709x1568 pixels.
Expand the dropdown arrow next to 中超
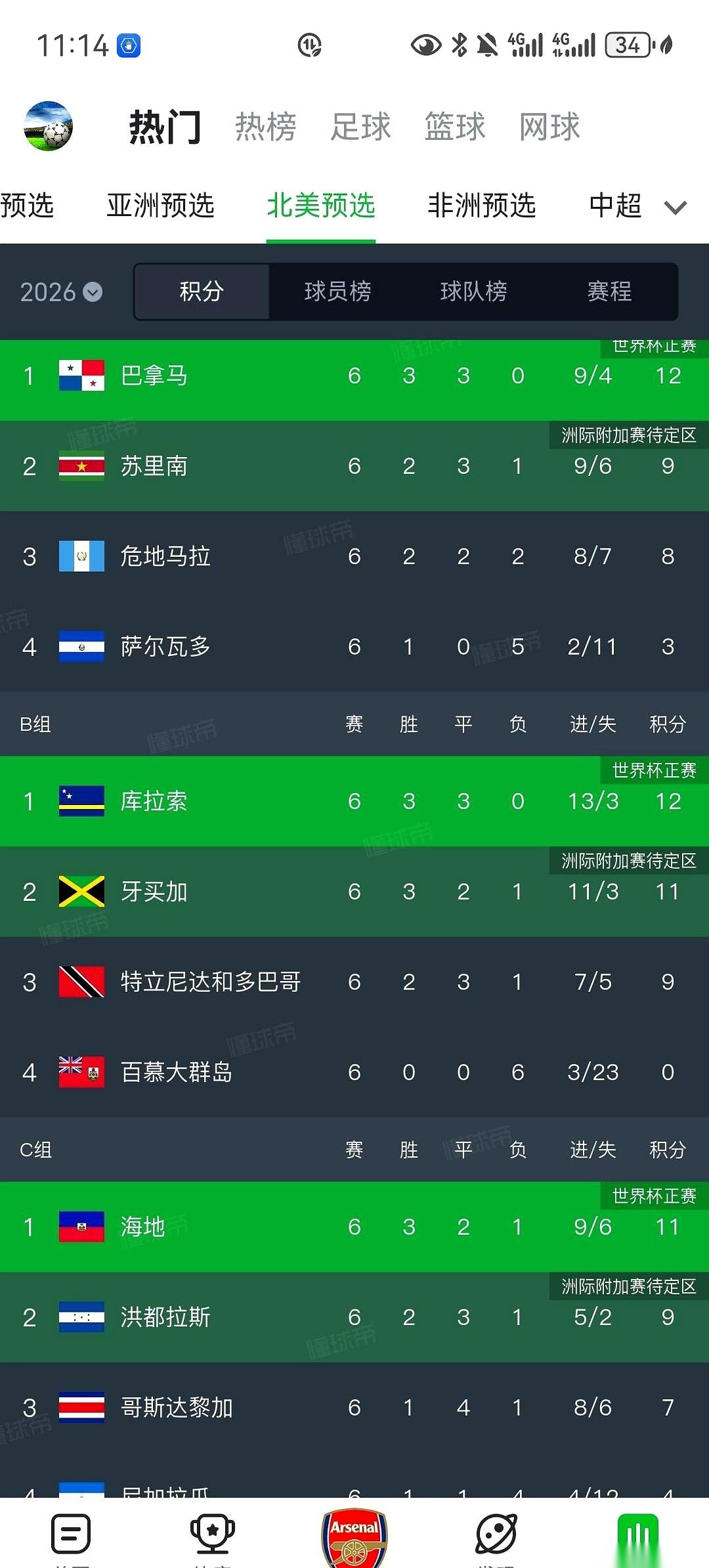click(x=676, y=207)
